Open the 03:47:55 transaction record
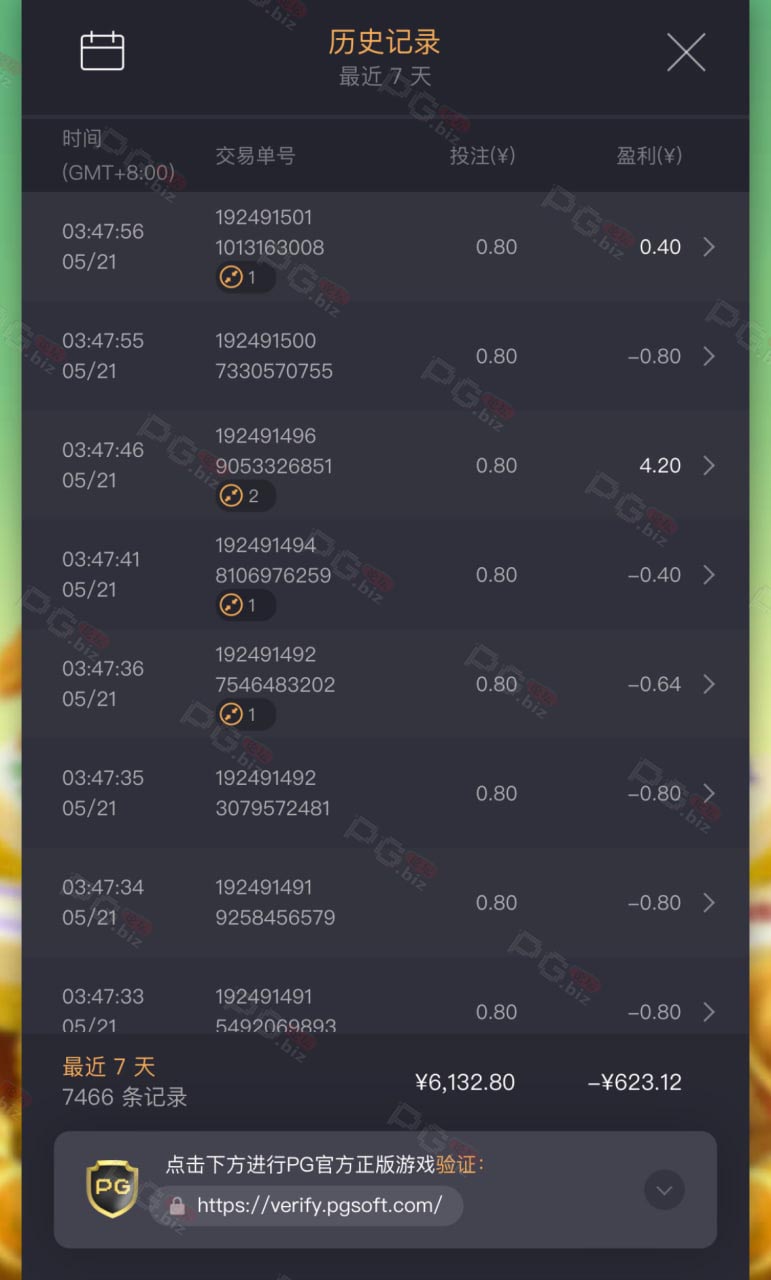 click(x=385, y=356)
